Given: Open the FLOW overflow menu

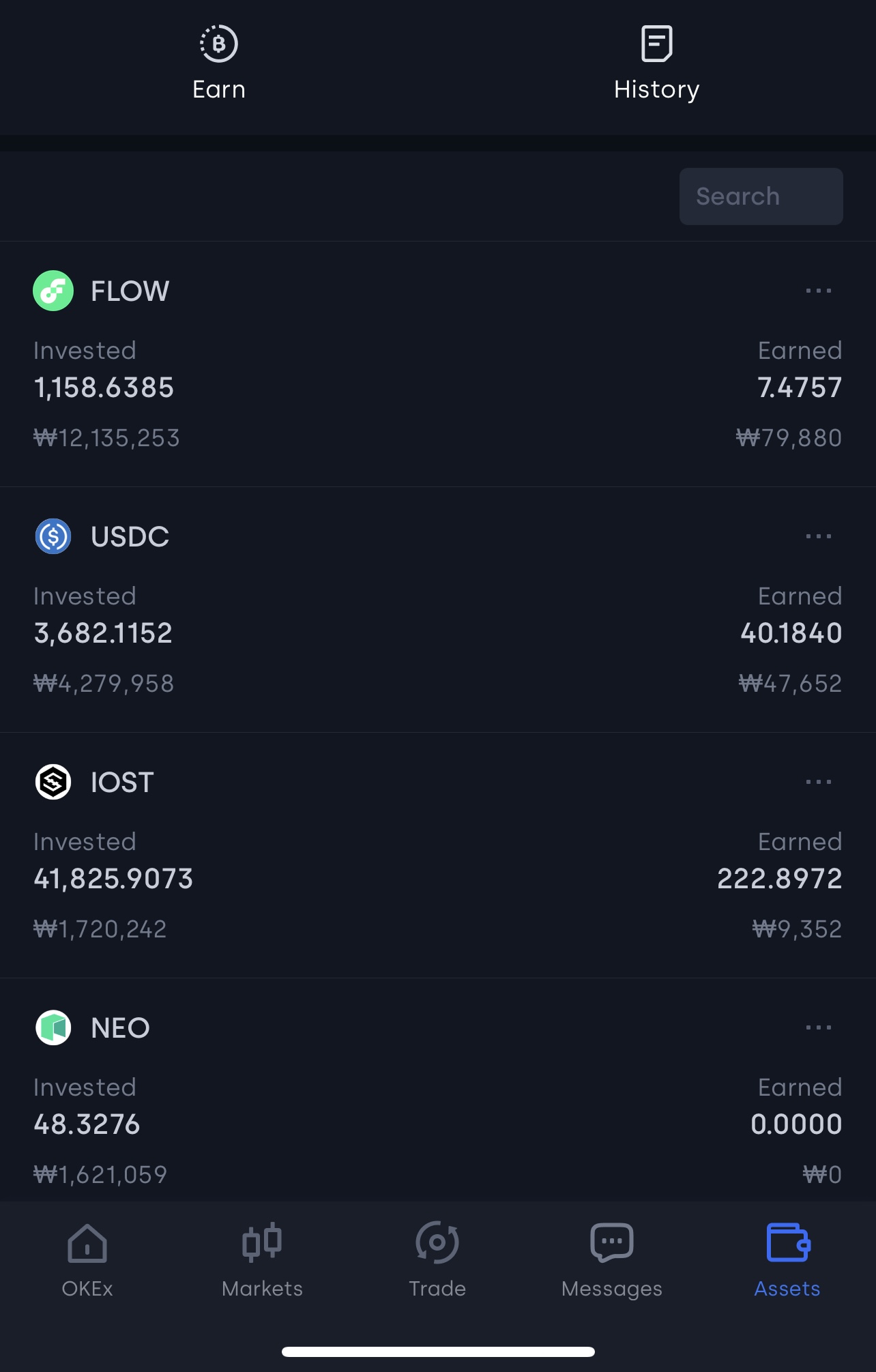Looking at the screenshot, I should click(818, 291).
